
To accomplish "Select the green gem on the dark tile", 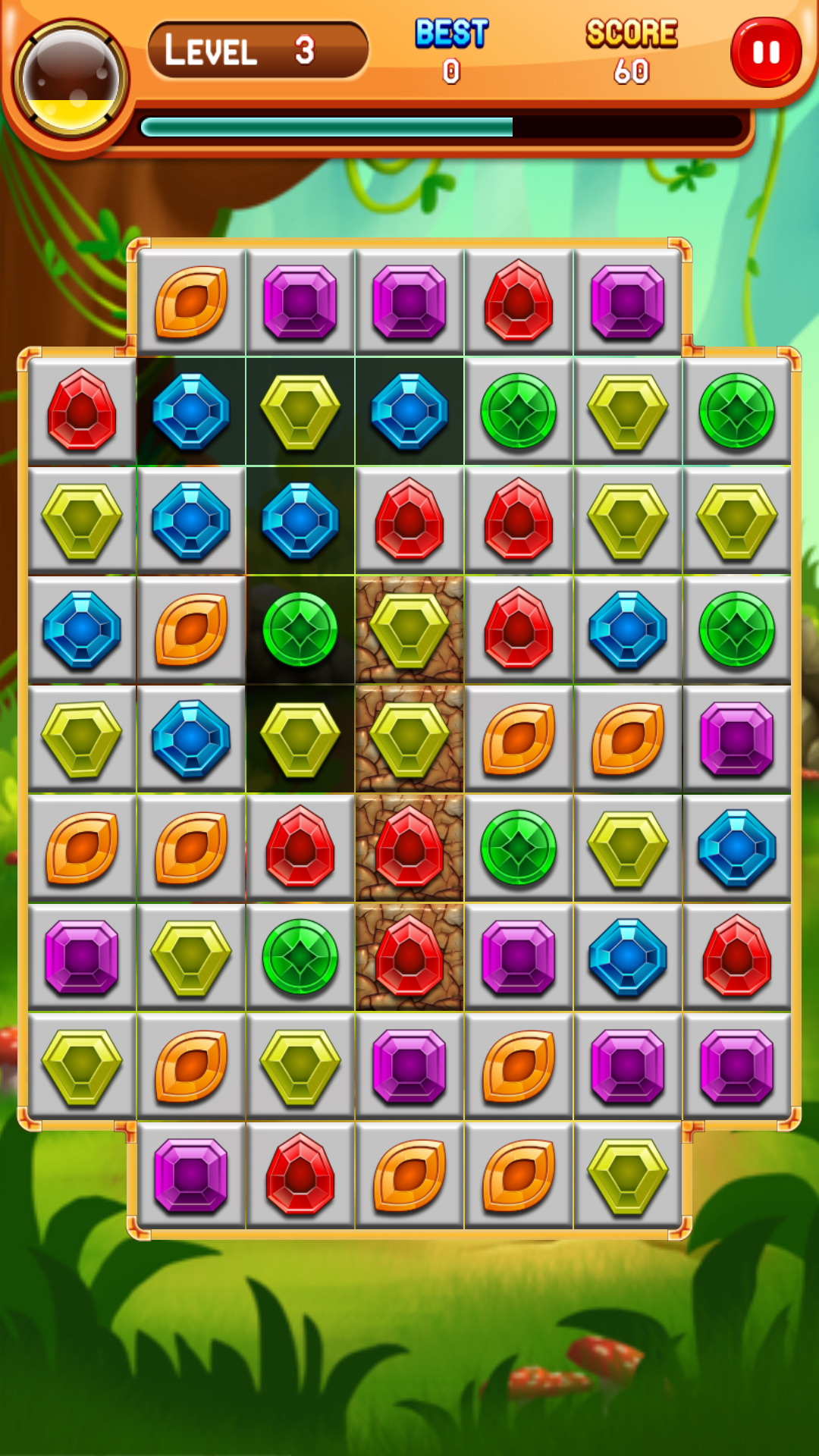I will [300, 629].
